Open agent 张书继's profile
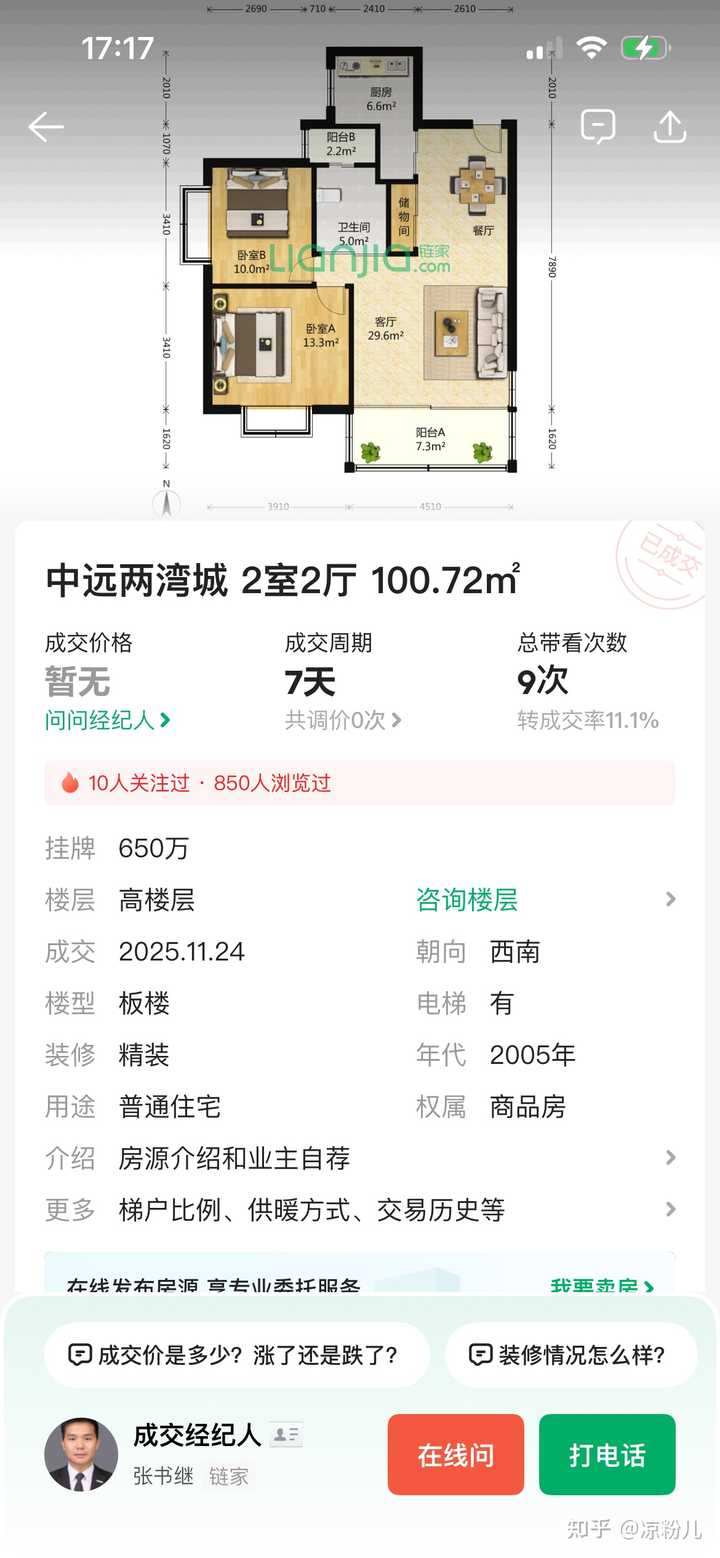 tap(82, 1455)
